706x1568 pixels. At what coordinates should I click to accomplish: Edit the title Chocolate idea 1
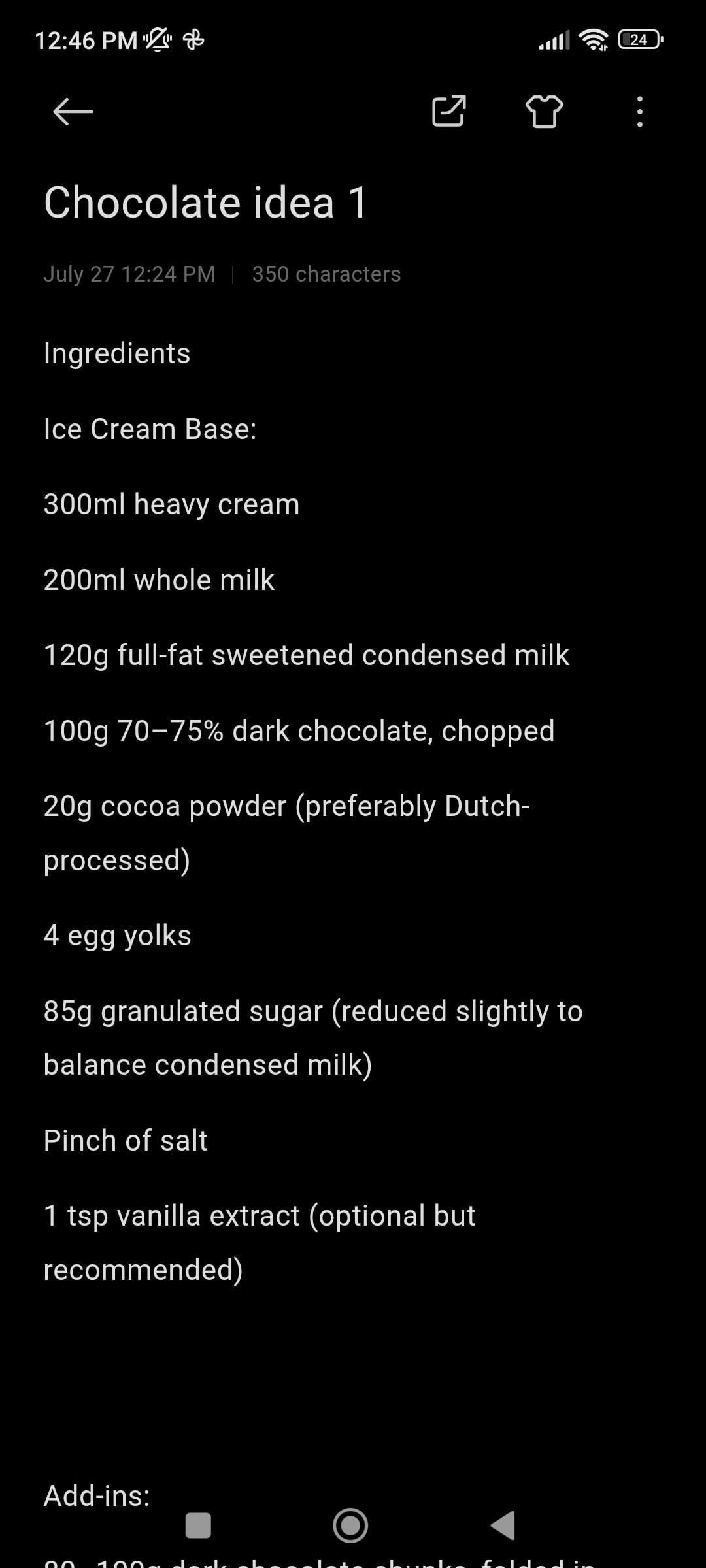click(206, 202)
